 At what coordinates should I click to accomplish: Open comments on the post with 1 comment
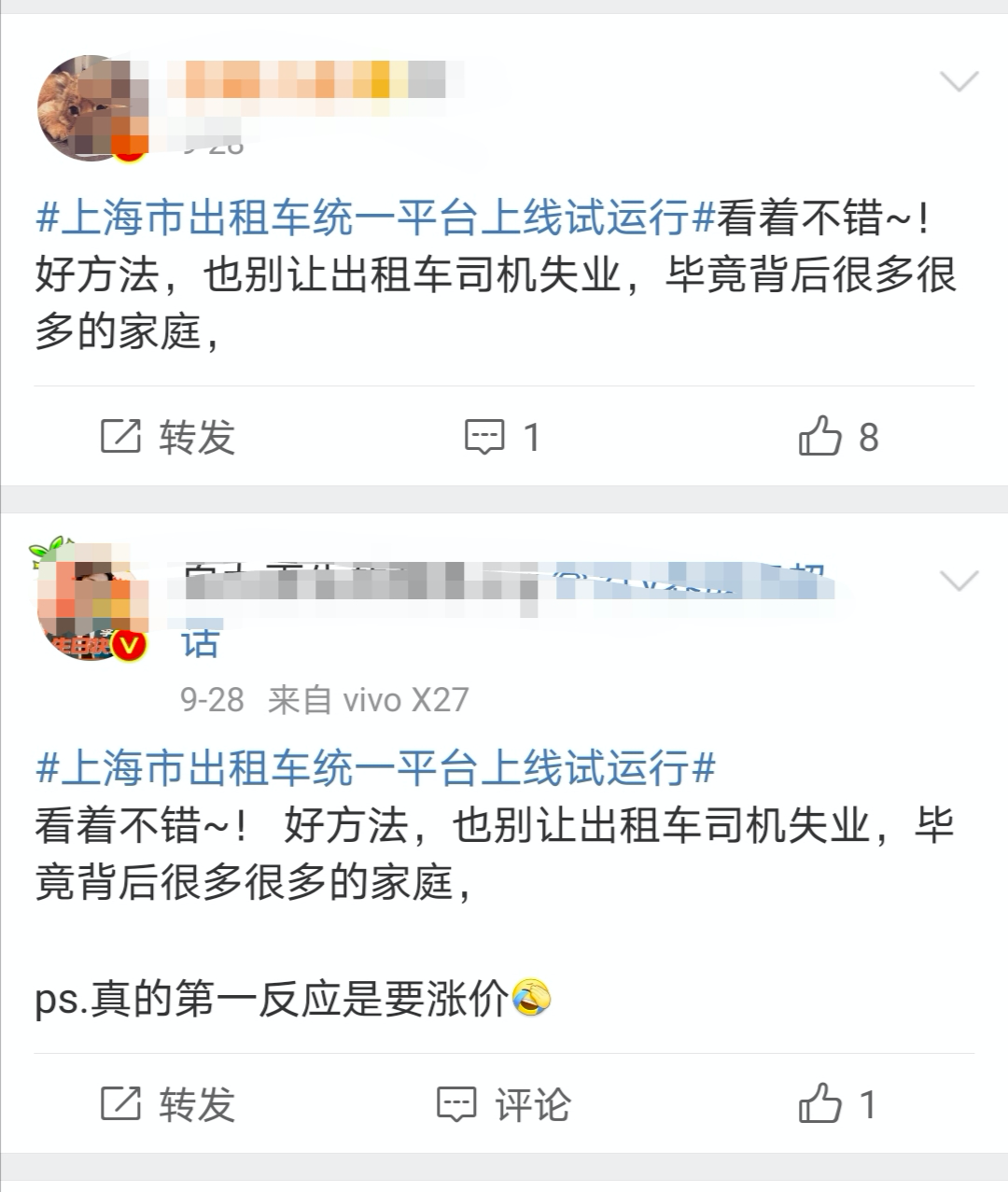(503, 437)
